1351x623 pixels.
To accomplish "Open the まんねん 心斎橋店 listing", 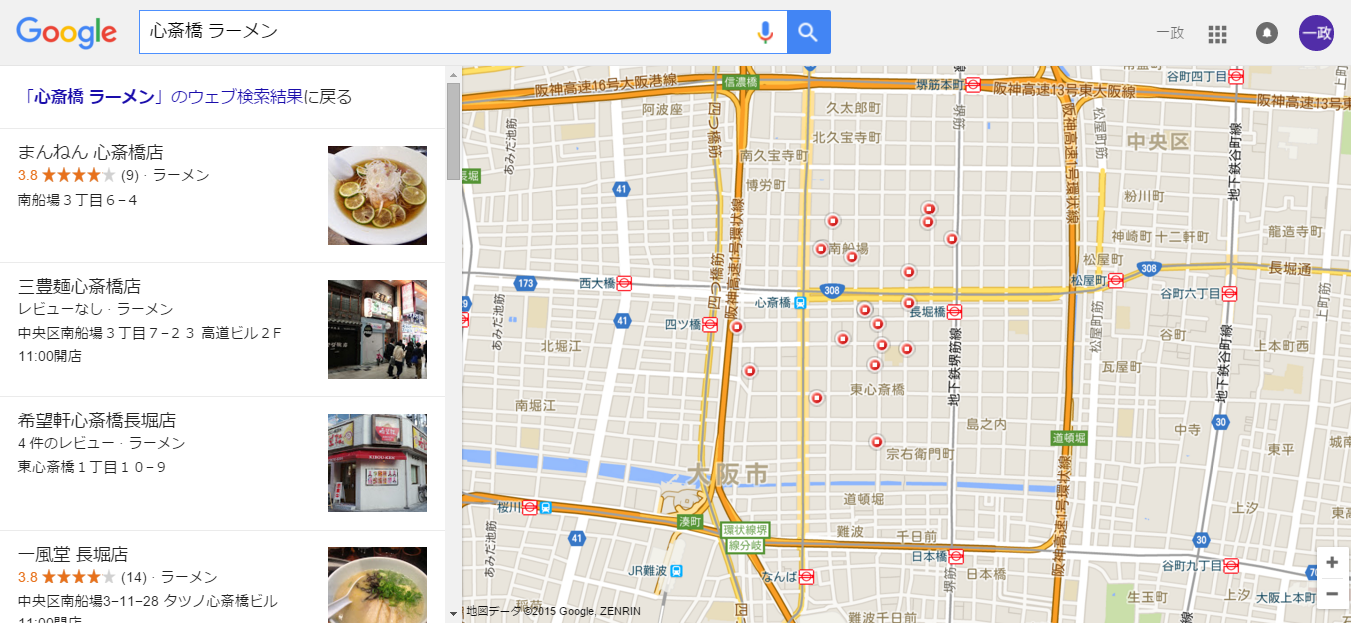I will click(x=90, y=153).
